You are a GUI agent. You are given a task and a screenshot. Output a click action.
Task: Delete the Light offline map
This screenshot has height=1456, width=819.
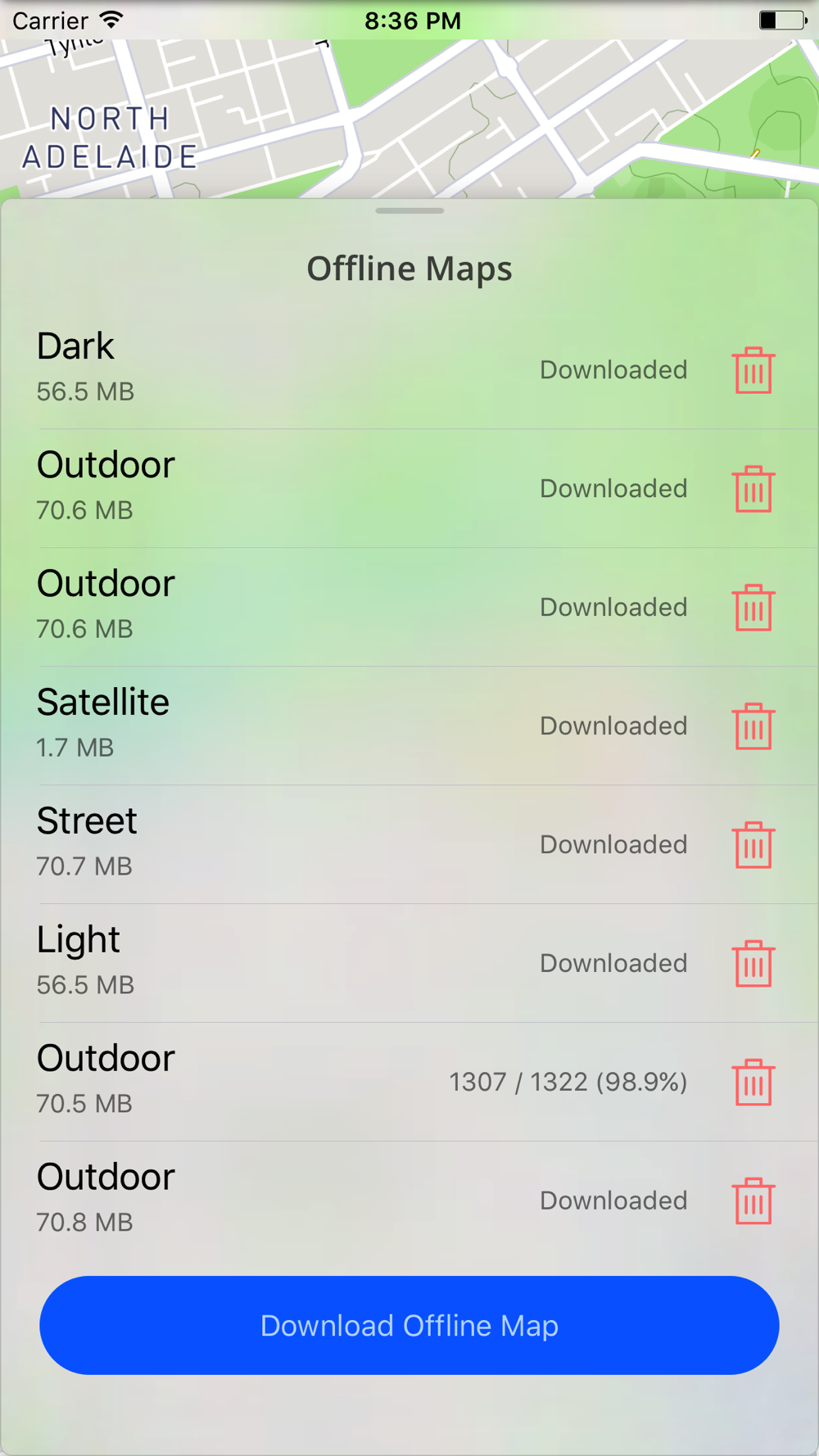tap(753, 964)
